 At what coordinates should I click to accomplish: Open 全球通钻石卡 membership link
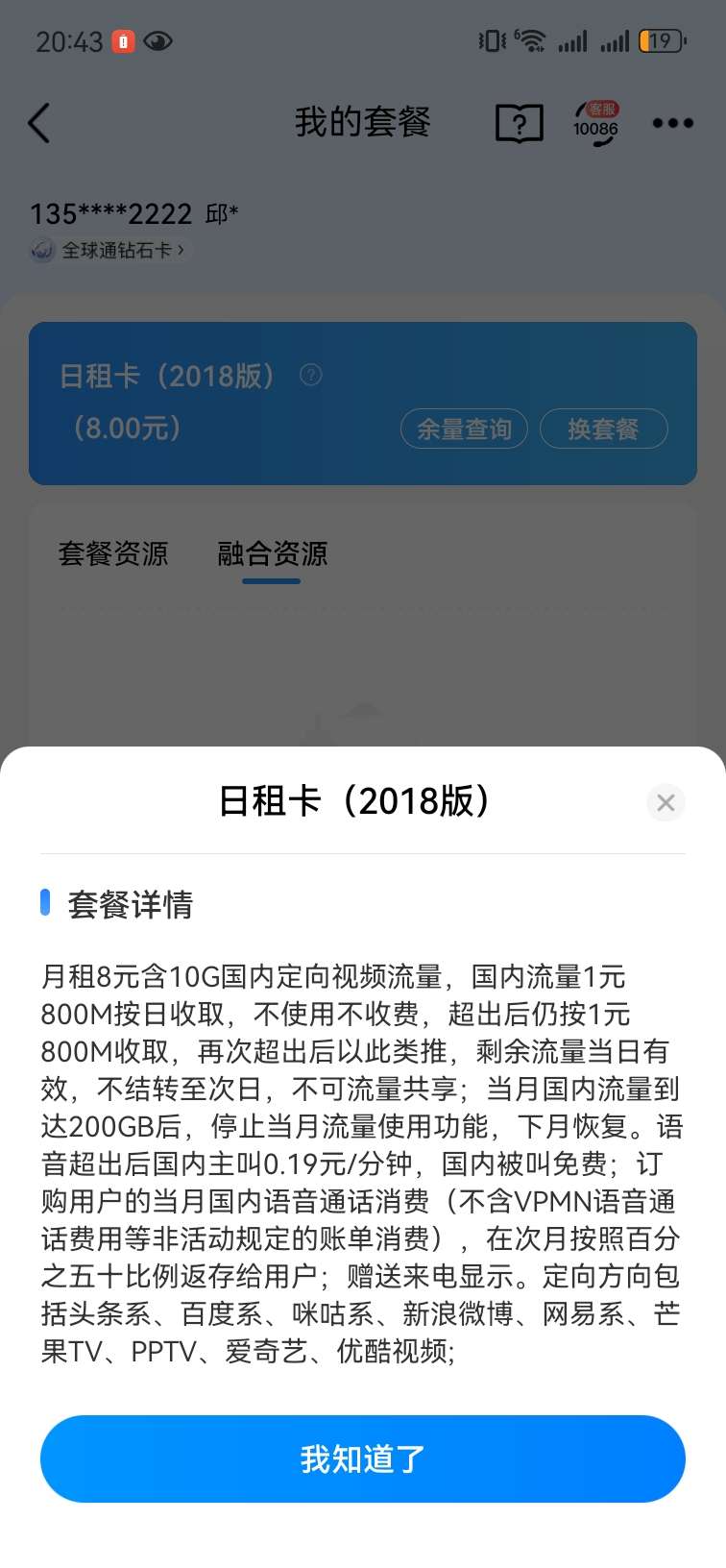pyautogui.click(x=109, y=251)
